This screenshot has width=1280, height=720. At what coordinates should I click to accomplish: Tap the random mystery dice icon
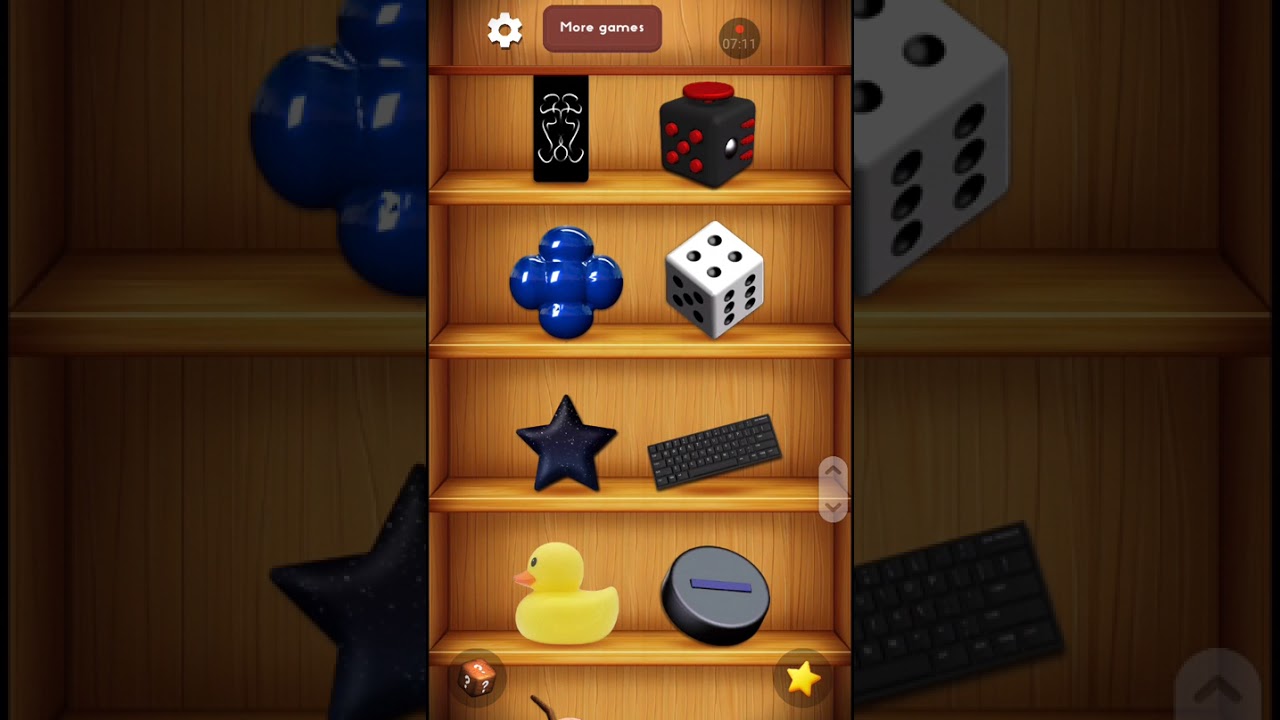(477, 678)
